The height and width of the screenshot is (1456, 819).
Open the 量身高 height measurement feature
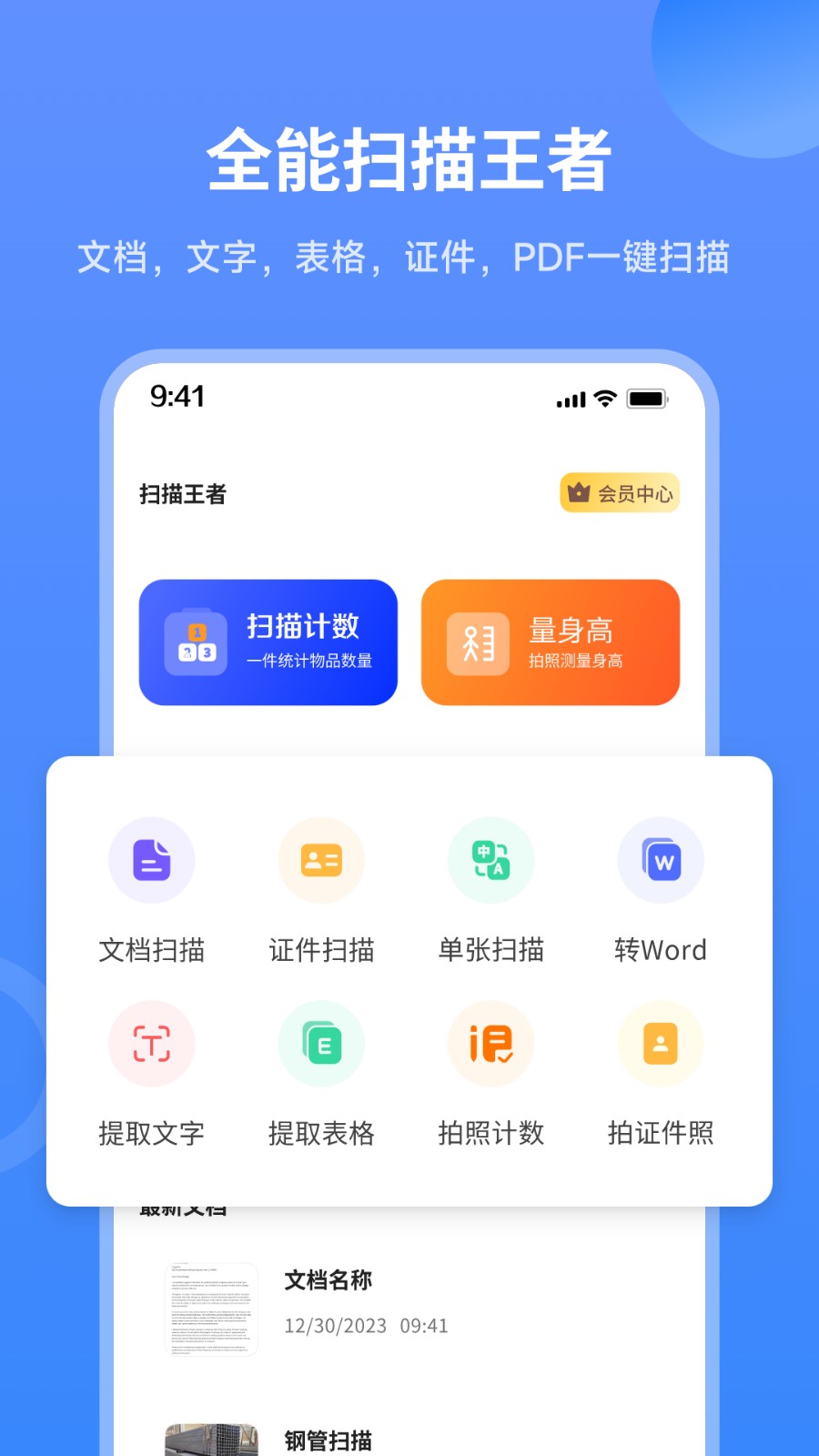coord(549,642)
